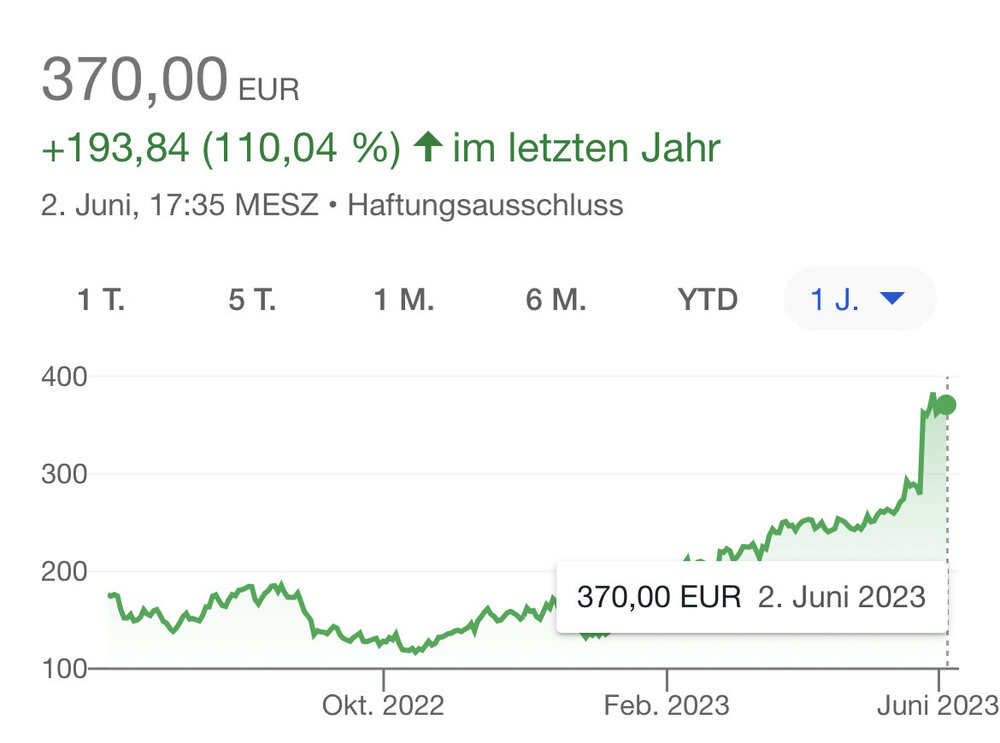Screen dimensions: 1000x743
Task: Open the Haftungsausschluss link
Action: [x=484, y=206]
